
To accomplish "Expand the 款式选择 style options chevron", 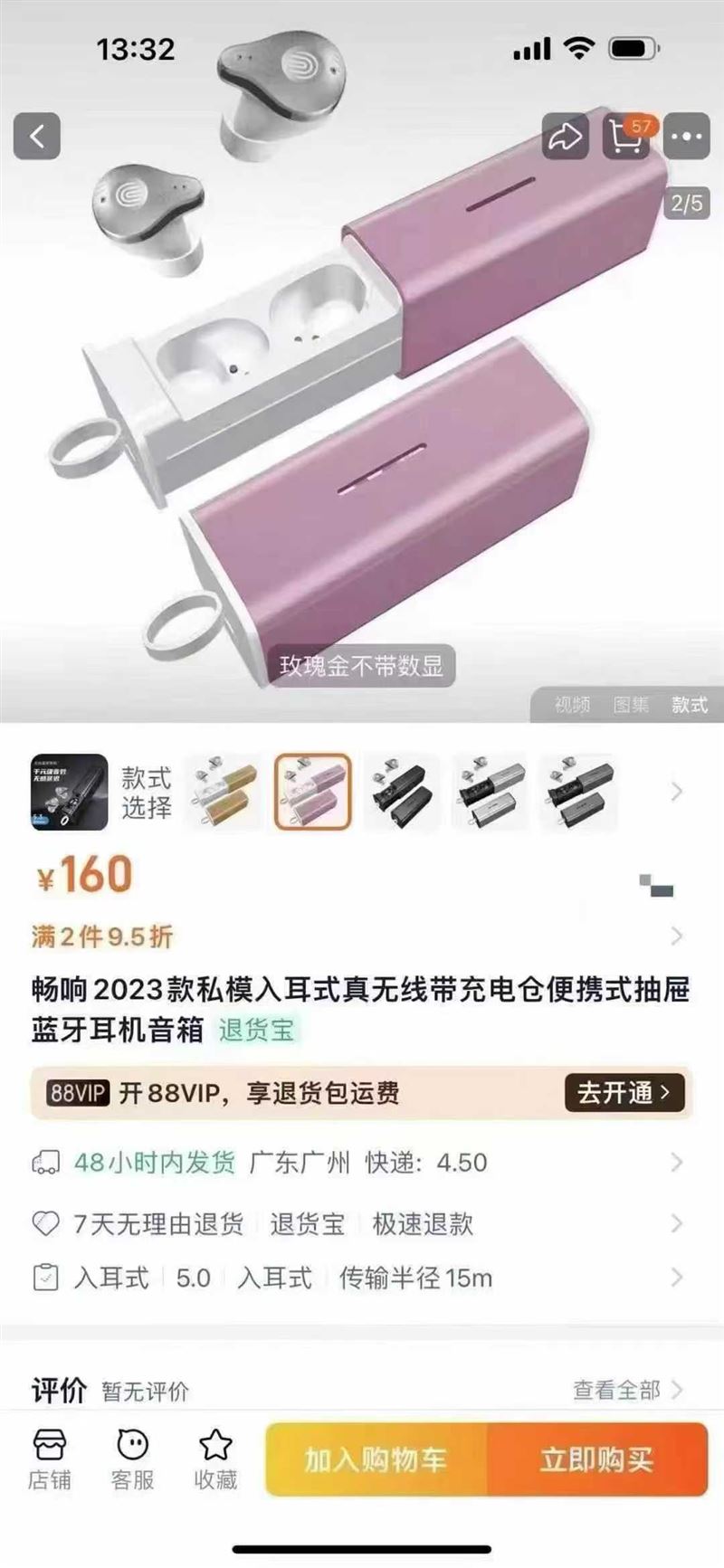I will [676, 793].
